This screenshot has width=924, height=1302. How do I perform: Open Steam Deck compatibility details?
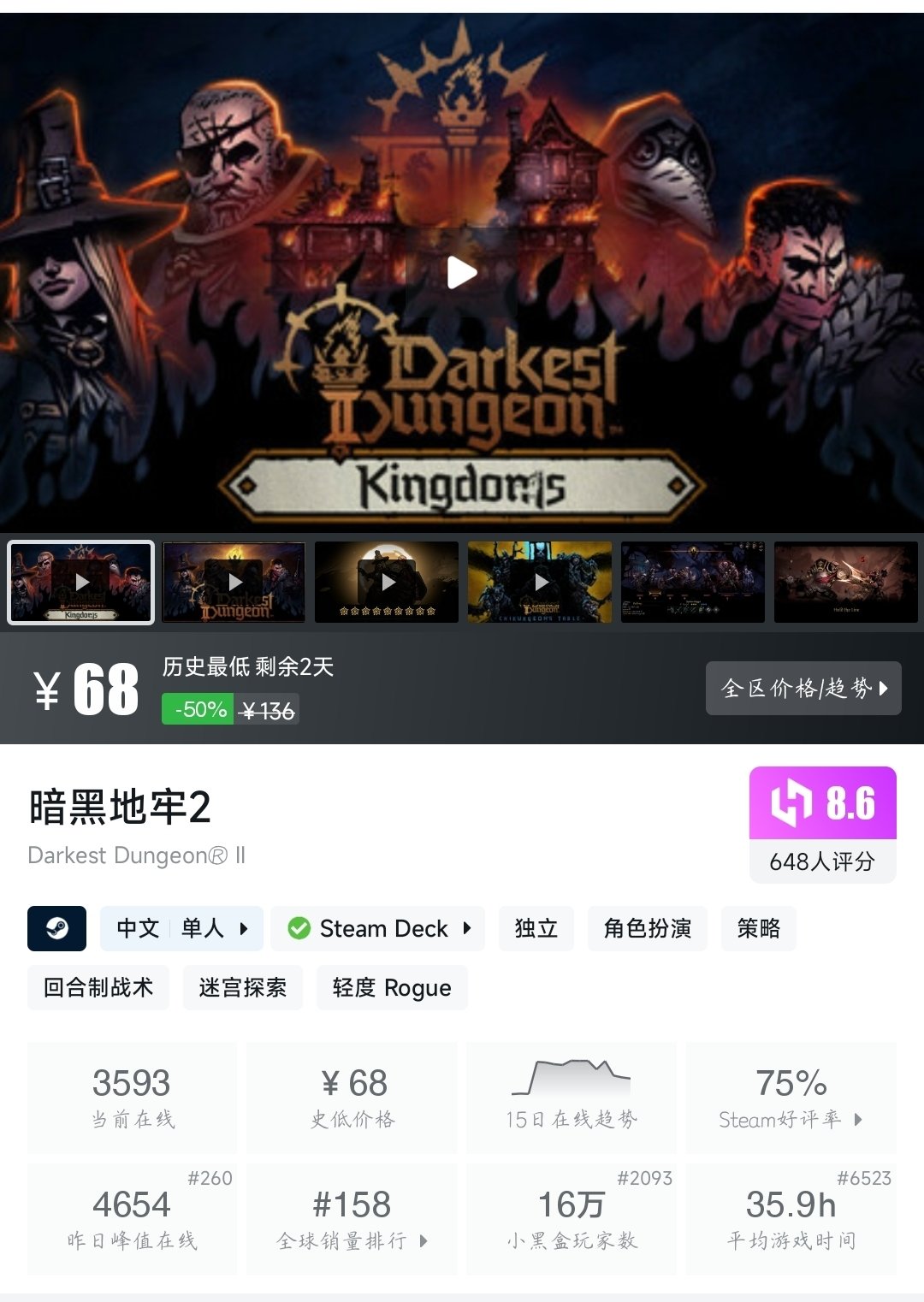[378, 928]
